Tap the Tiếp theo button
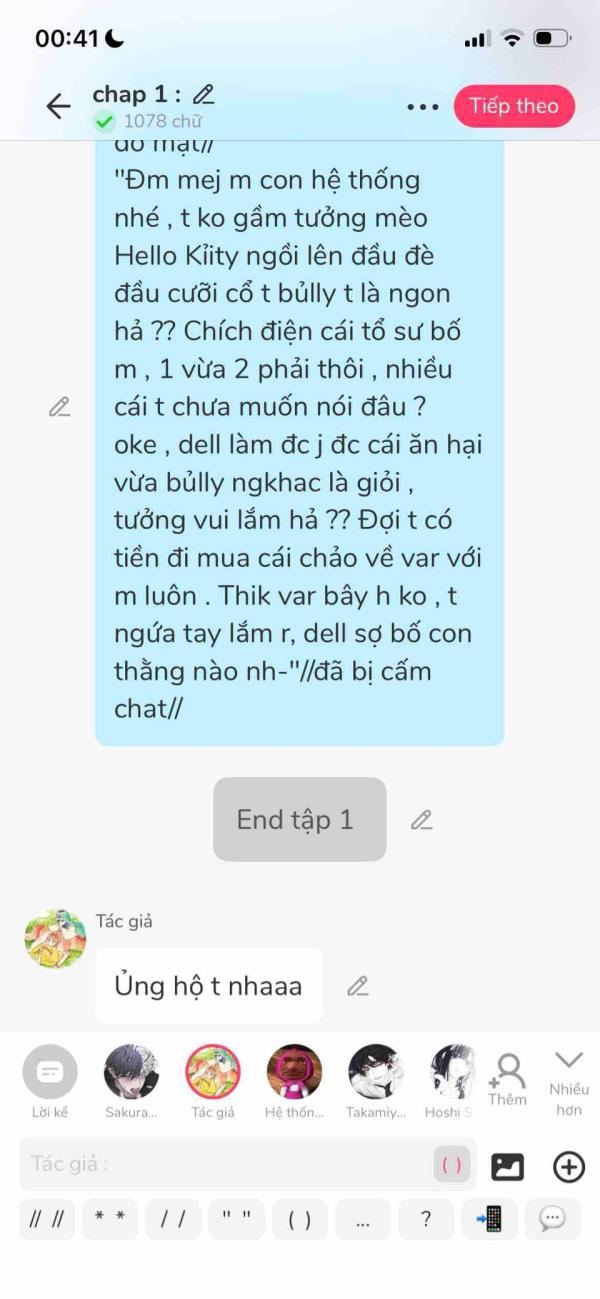This screenshot has width=600, height=1299. pyautogui.click(x=514, y=106)
